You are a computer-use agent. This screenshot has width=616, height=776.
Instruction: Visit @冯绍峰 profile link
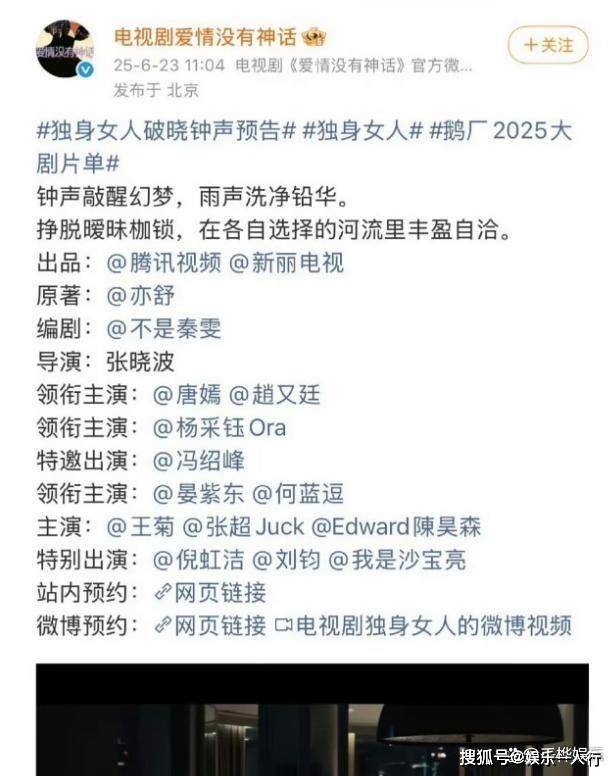point(198,460)
